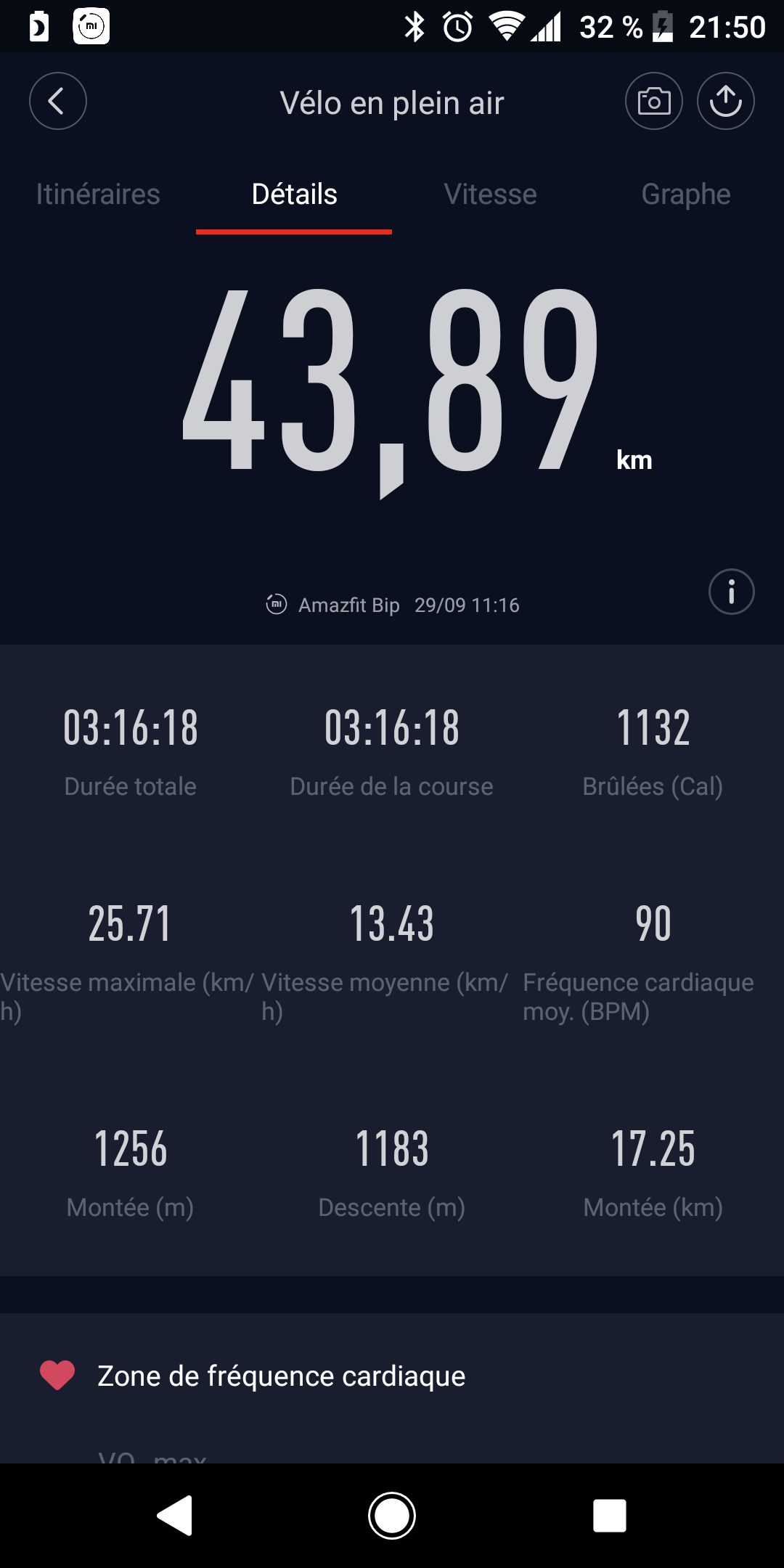Tap the system home button
The width and height of the screenshot is (784, 1568).
(392, 1516)
